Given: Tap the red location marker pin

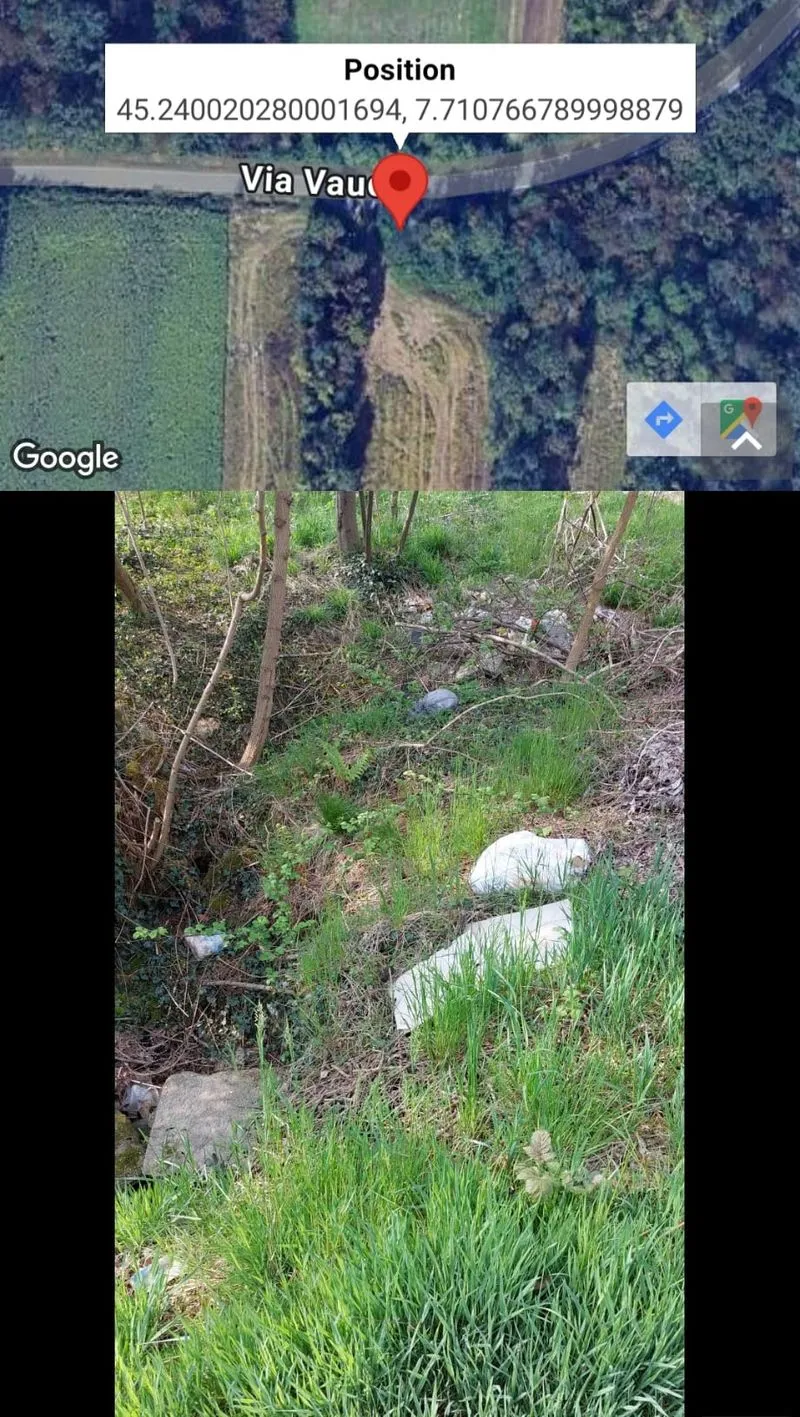Looking at the screenshot, I should 400,185.
